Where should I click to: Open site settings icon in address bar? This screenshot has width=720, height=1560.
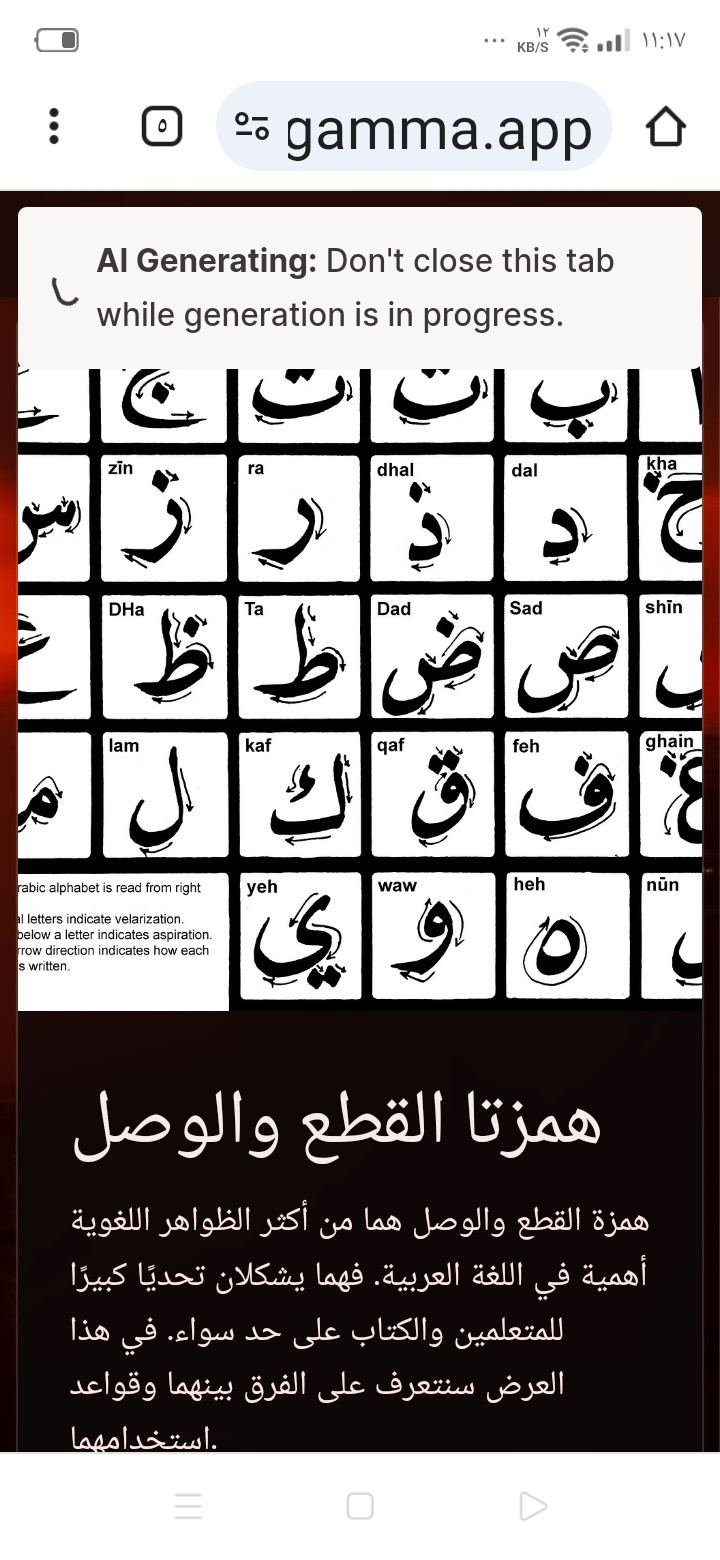click(252, 127)
